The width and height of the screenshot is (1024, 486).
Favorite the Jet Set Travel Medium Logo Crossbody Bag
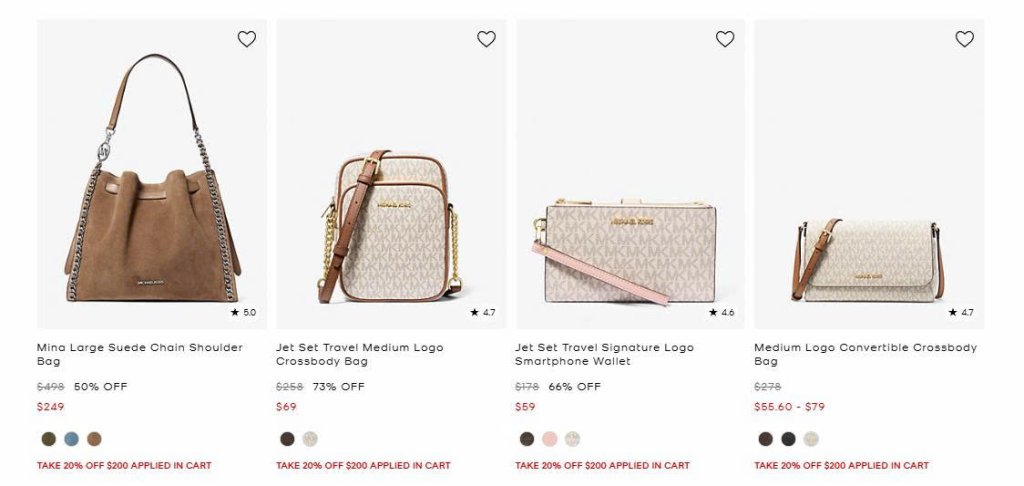tap(486, 39)
